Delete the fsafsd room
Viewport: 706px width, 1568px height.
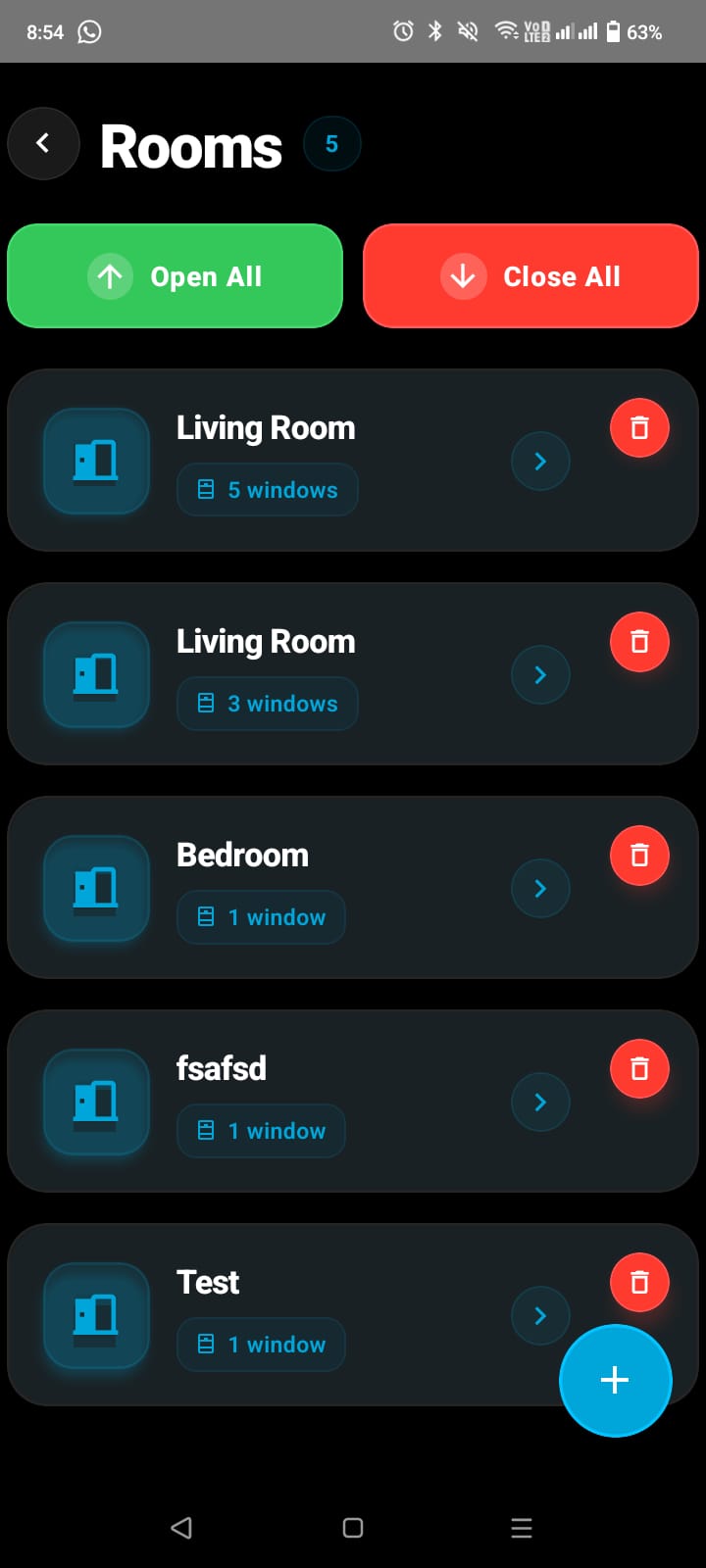coord(639,1068)
